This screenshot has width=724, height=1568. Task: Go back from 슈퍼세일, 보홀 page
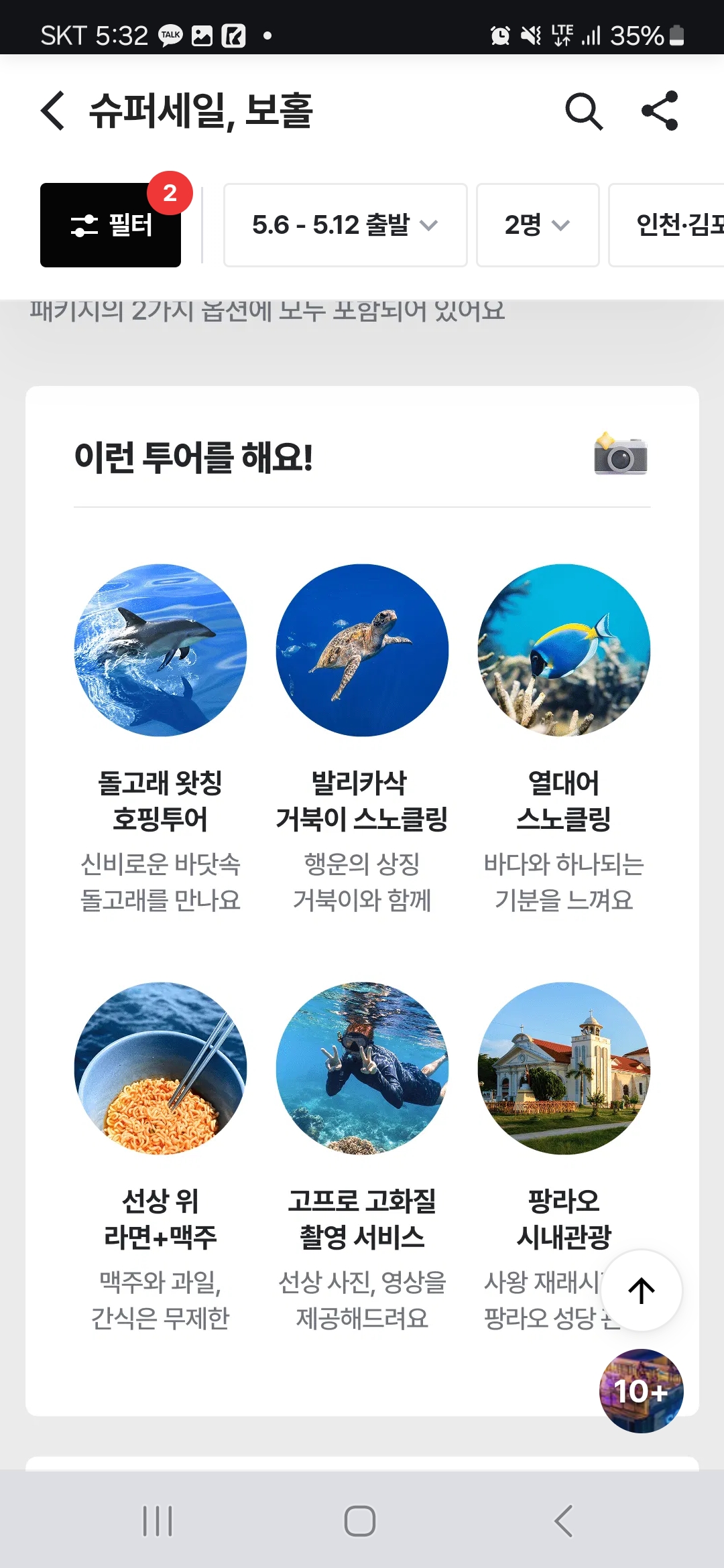[x=54, y=111]
